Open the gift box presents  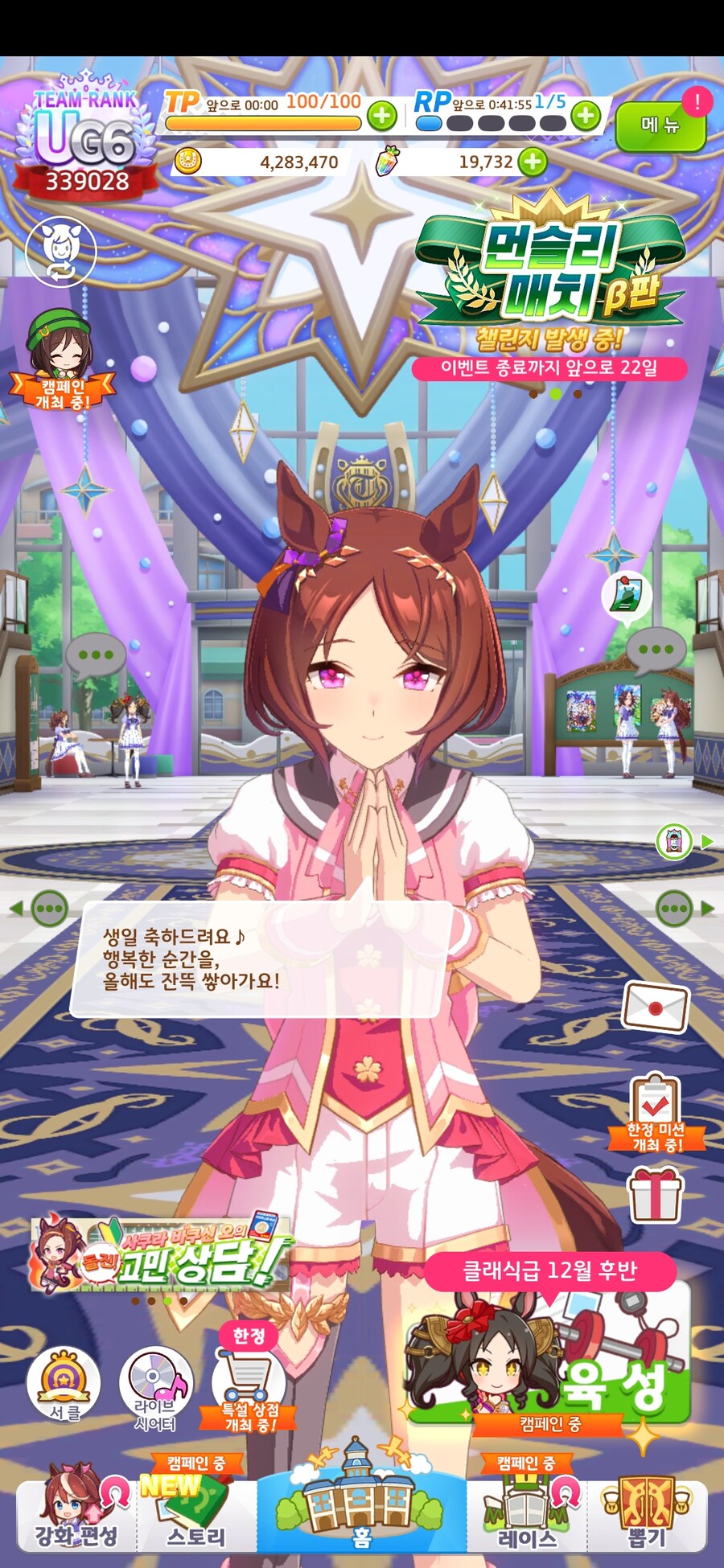click(655, 1194)
